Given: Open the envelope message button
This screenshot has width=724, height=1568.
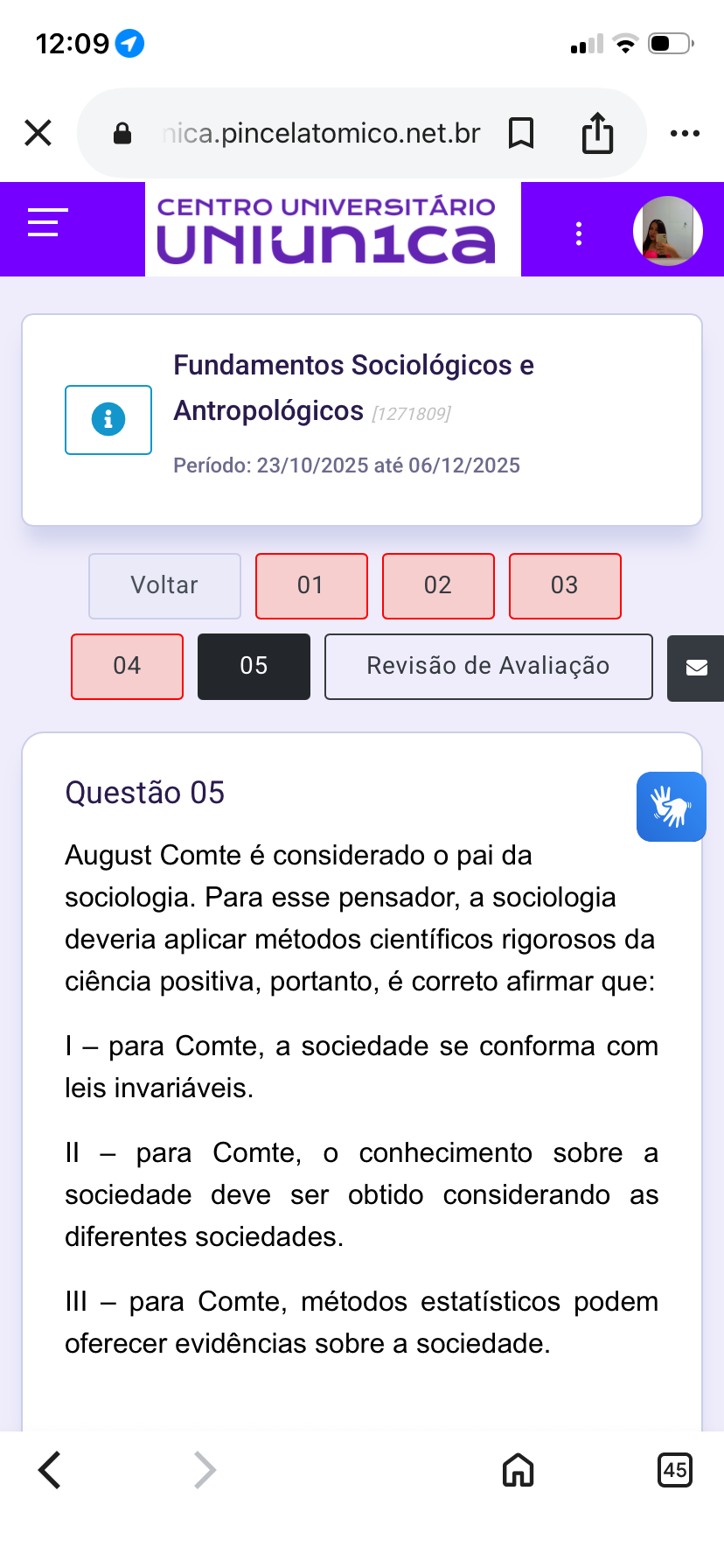Looking at the screenshot, I should coord(696,668).
